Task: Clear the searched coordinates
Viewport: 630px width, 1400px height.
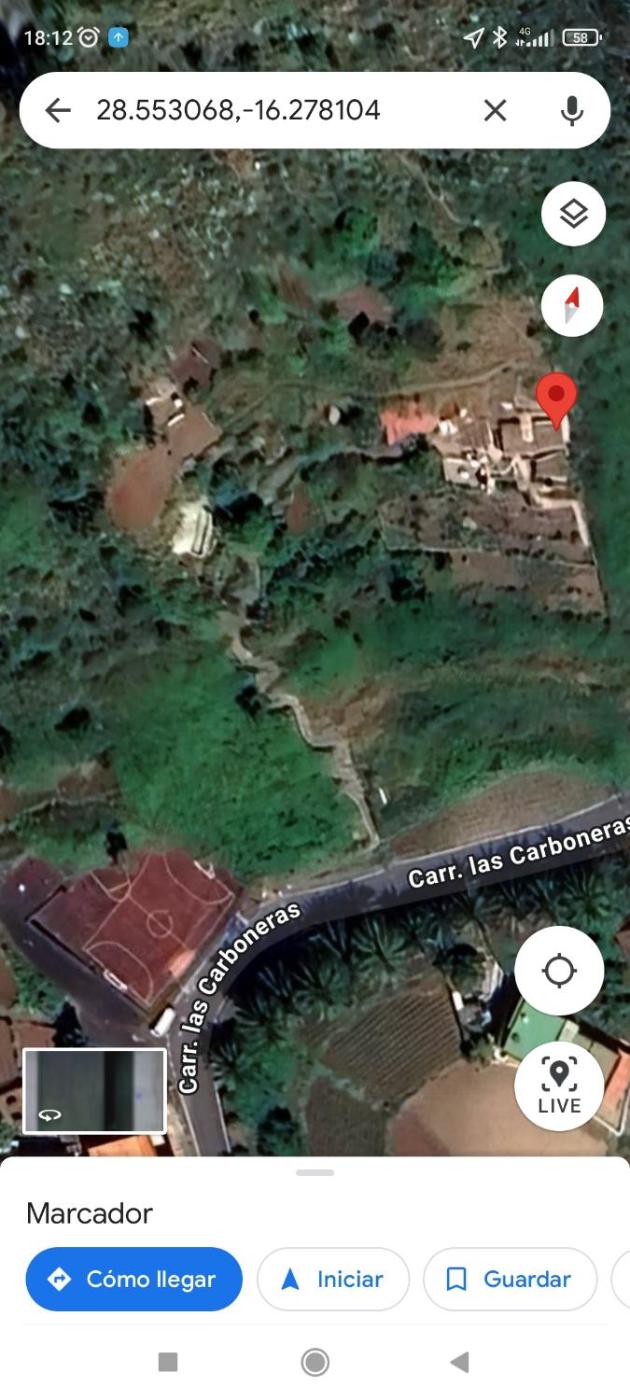Action: tap(495, 110)
